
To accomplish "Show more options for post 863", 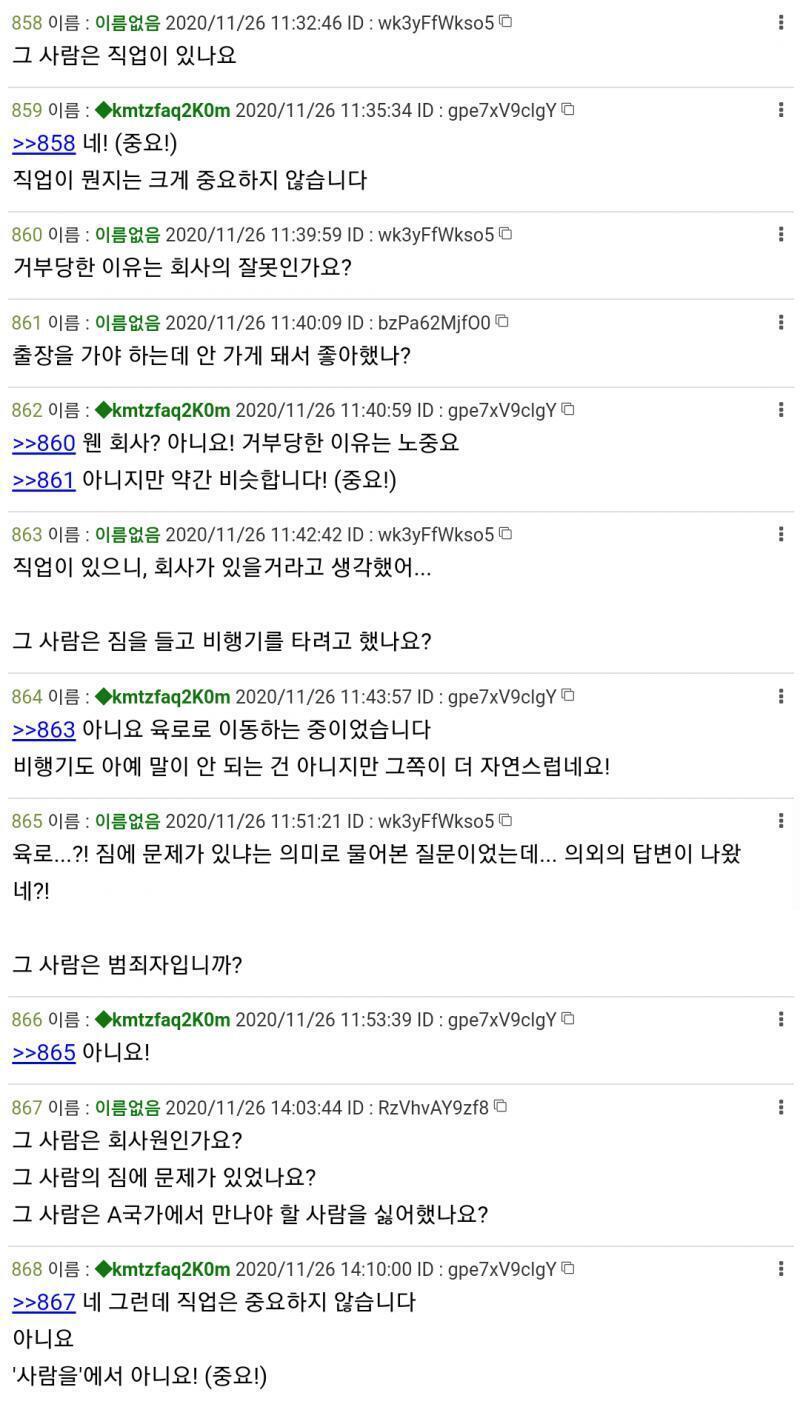I will (x=780, y=534).
